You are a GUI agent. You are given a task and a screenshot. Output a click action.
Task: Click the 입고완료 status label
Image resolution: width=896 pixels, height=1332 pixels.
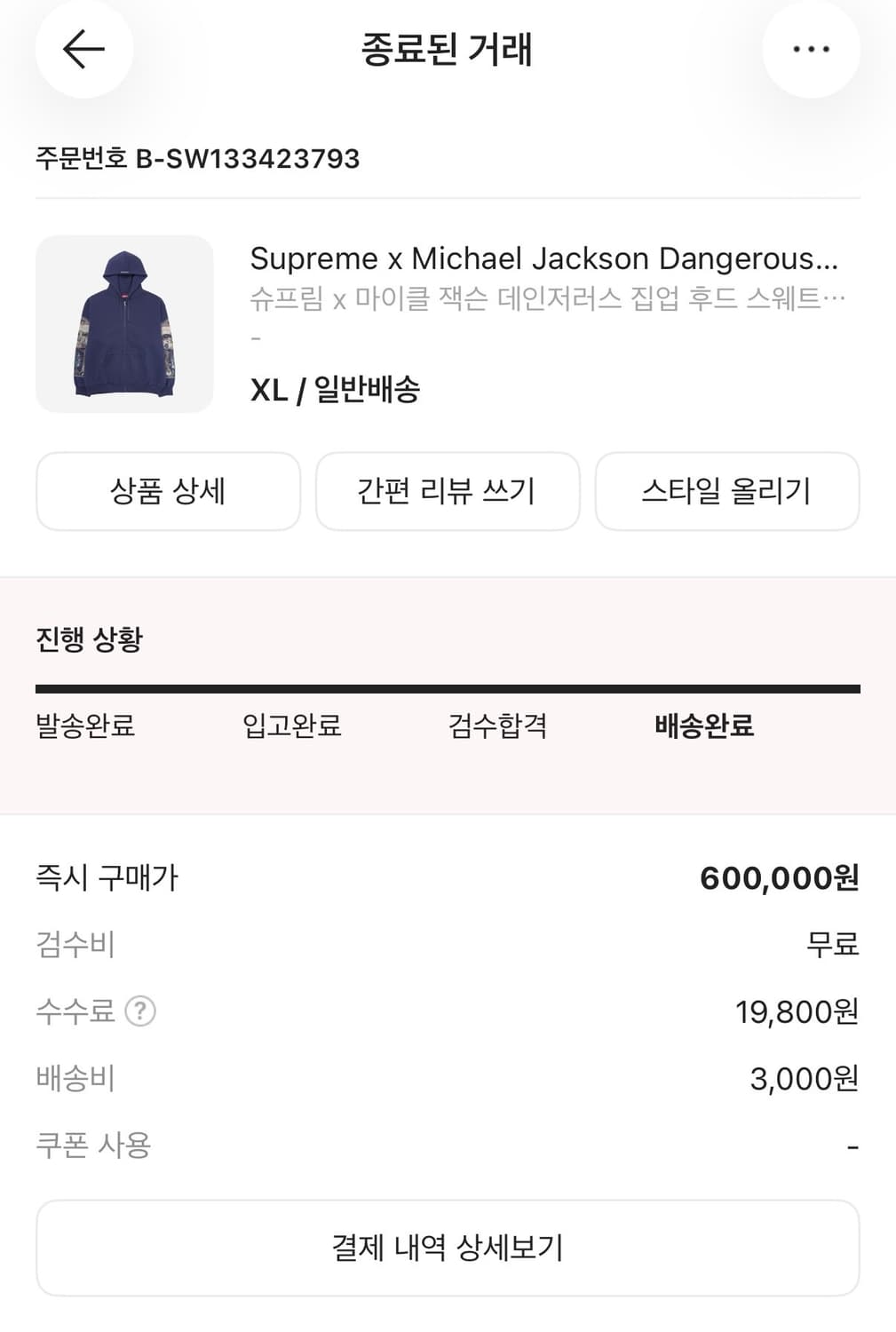(292, 726)
